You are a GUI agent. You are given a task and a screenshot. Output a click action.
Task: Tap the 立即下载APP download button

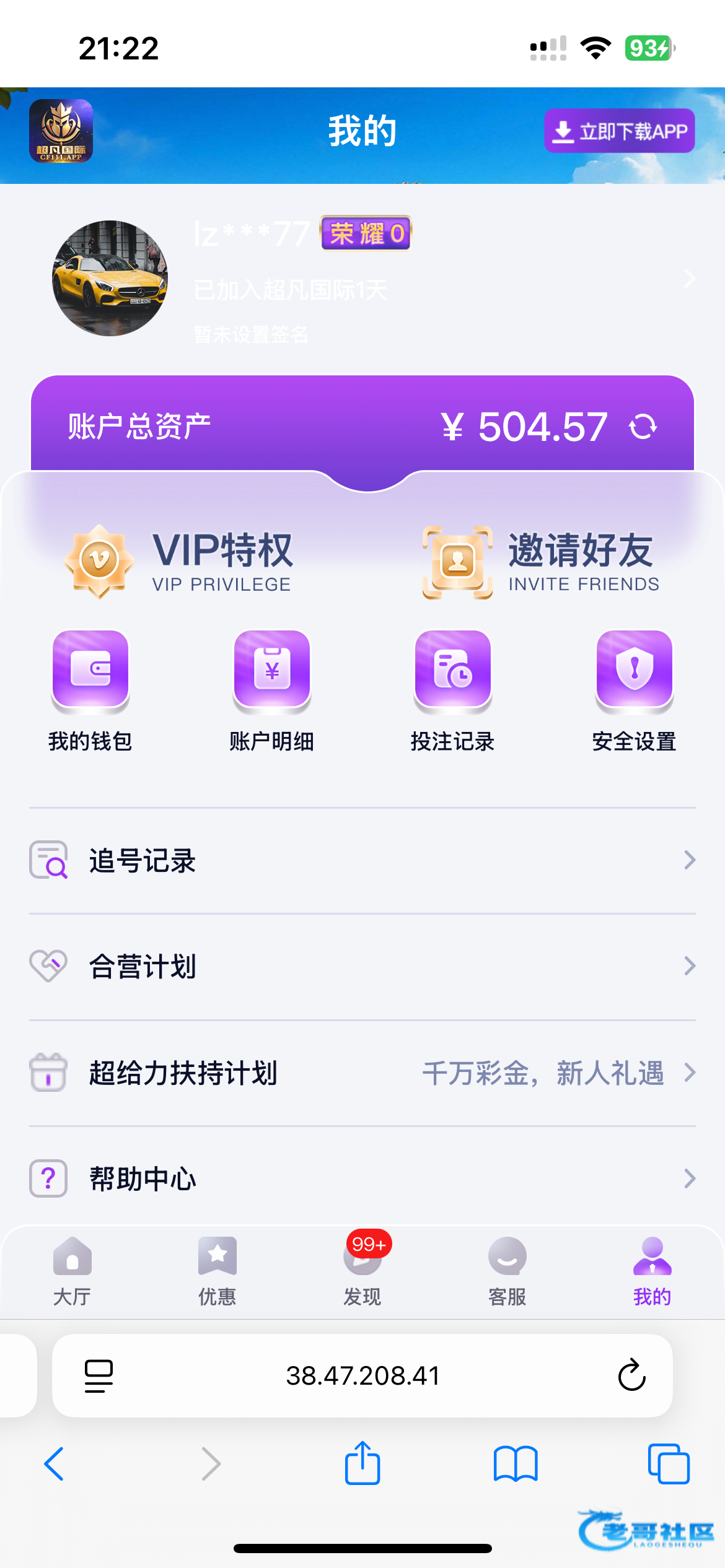pyautogui.click(x=619, y=131)
